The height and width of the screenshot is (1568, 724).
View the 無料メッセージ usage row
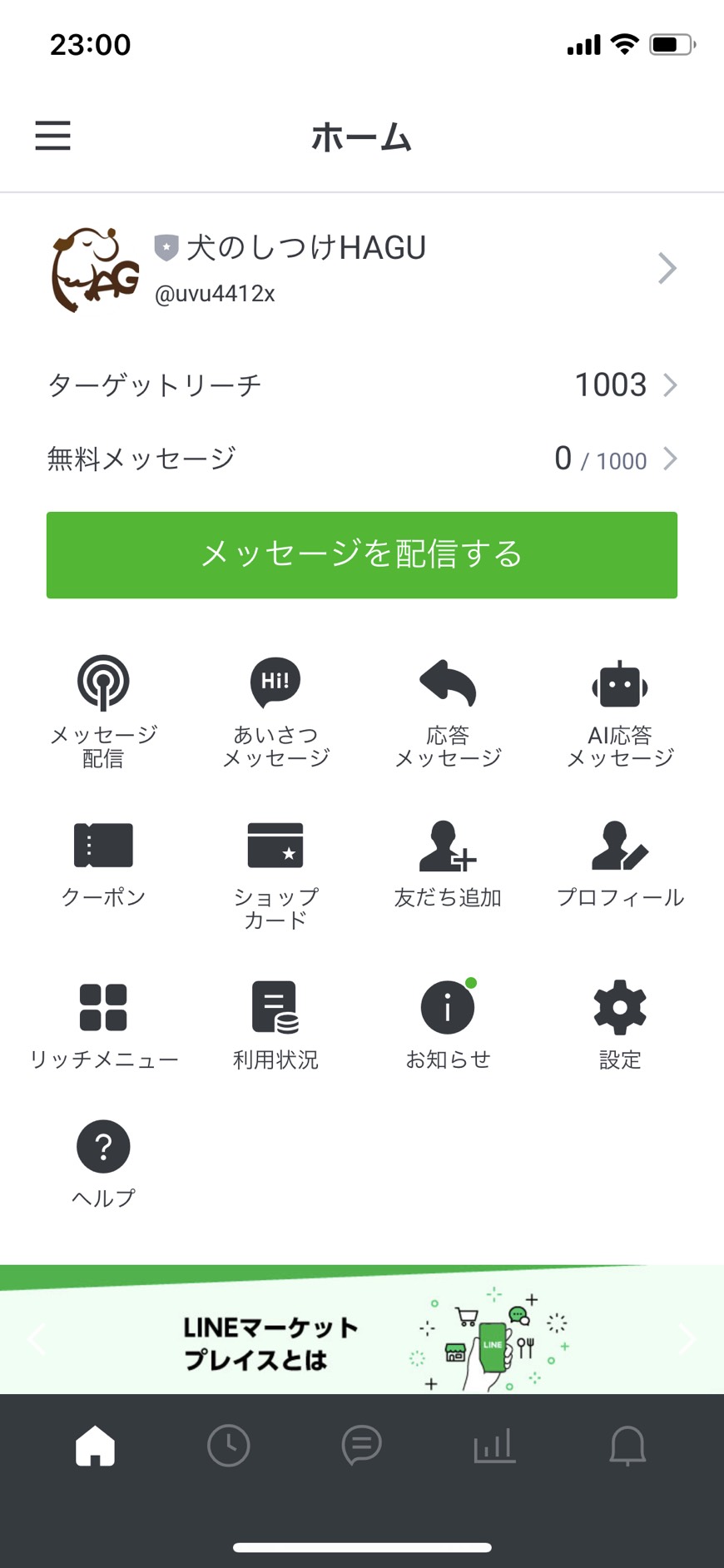click(362, 459)
